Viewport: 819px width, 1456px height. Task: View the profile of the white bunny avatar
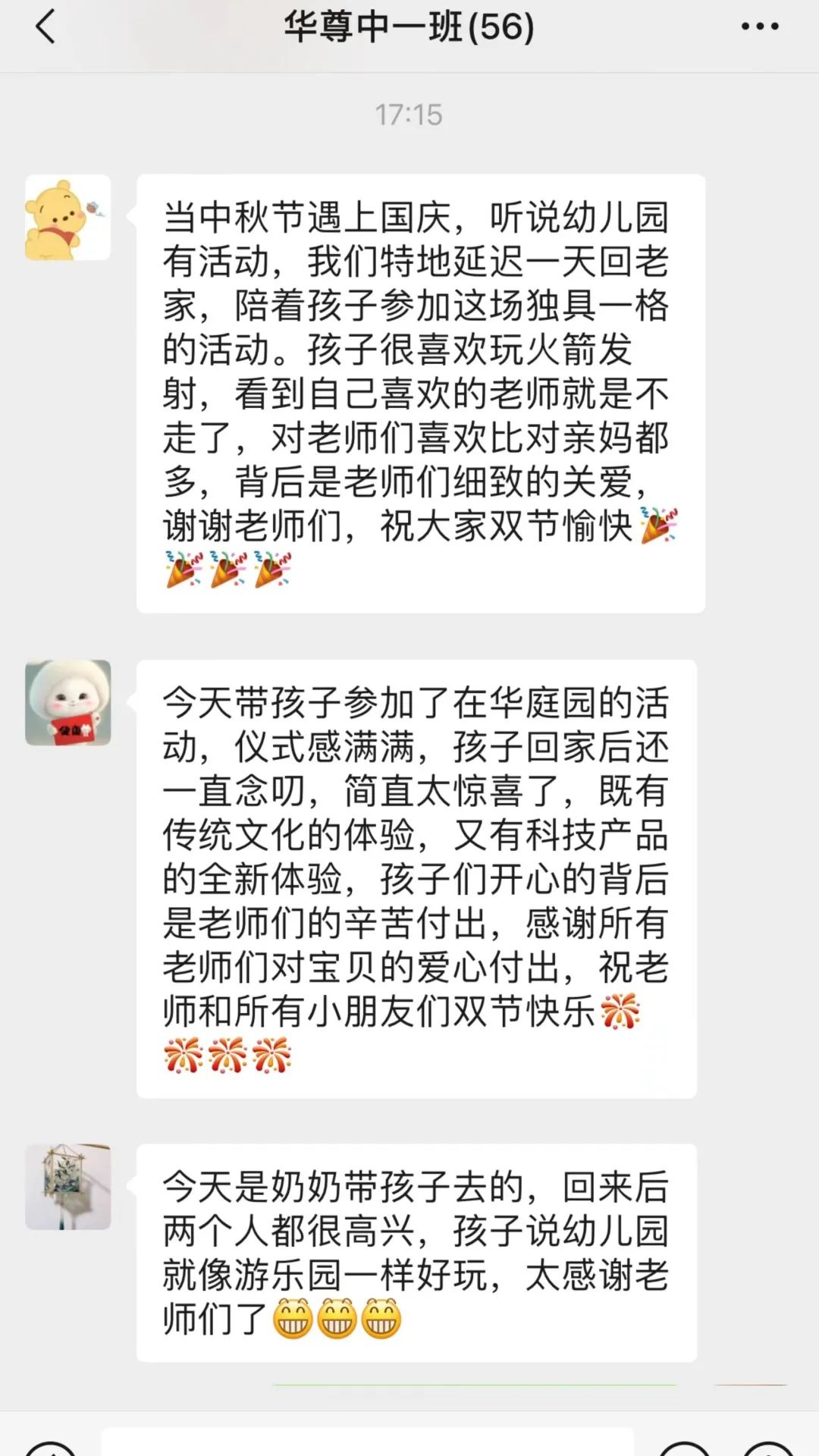(68, 703)
